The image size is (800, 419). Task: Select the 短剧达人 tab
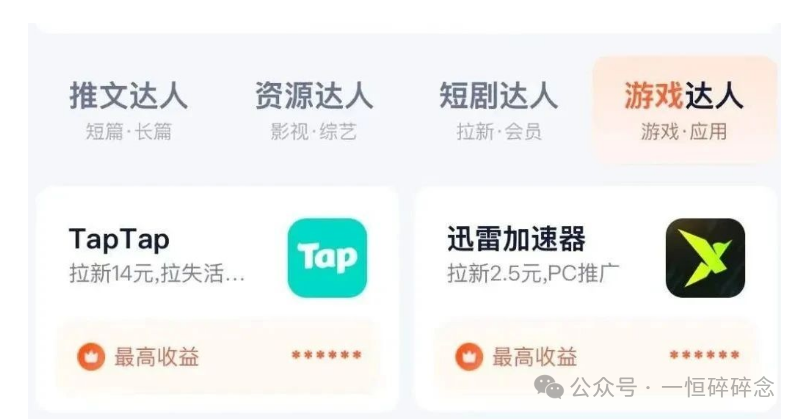pyautogui.click(x=498, y=109)
